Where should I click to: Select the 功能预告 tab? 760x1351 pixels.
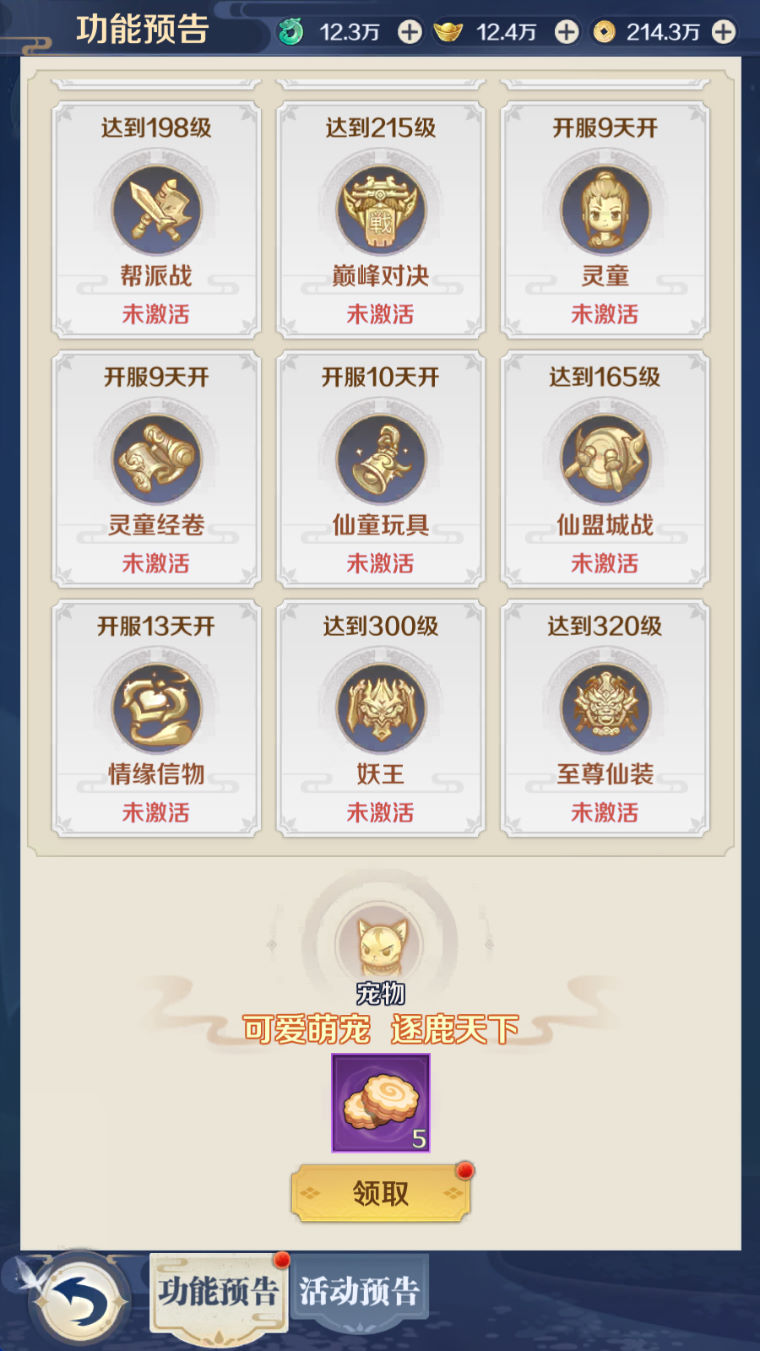click(217, 1291)
